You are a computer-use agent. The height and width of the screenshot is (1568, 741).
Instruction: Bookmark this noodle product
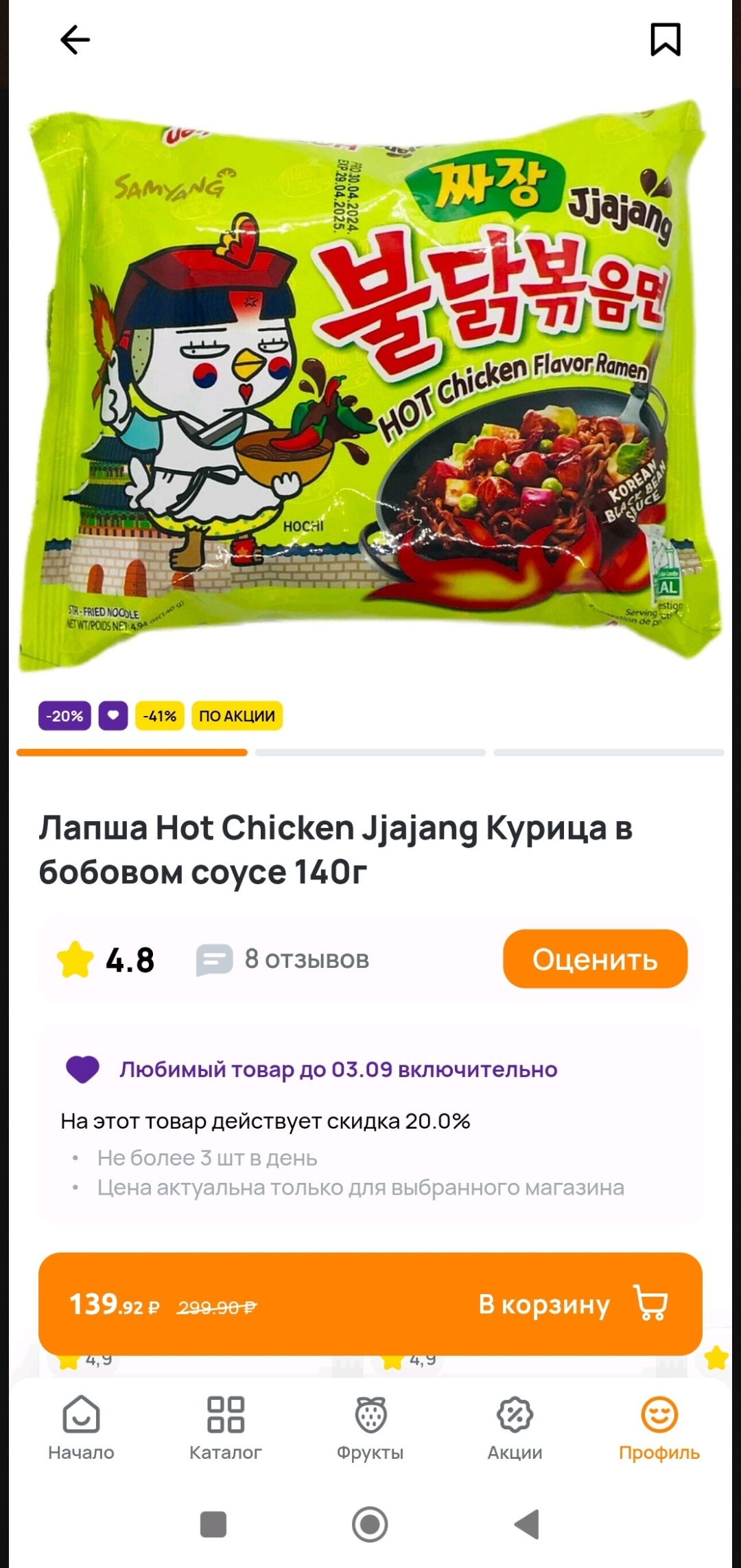pyautogui.click(x=665, y=39)
